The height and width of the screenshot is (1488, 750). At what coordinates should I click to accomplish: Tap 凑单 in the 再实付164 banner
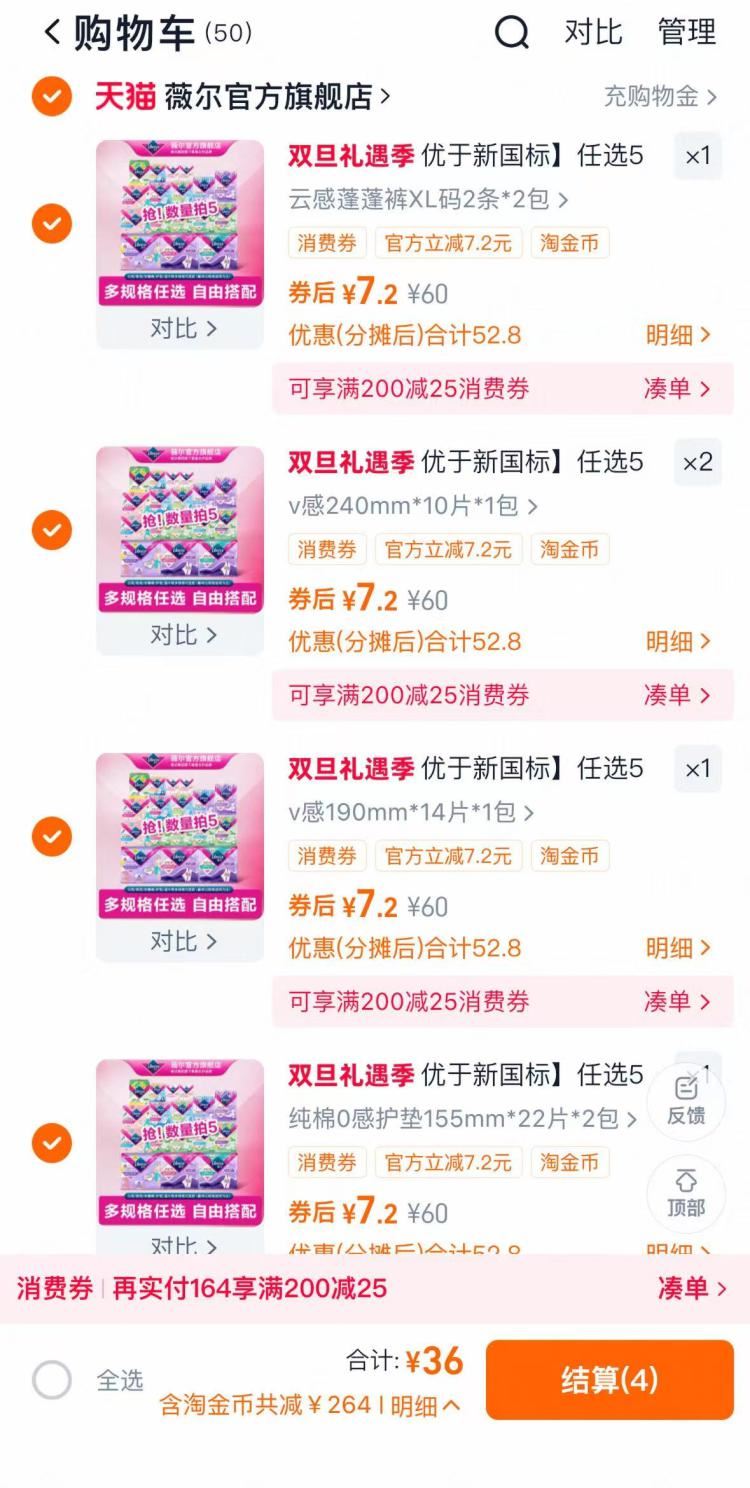[691, 1288]
